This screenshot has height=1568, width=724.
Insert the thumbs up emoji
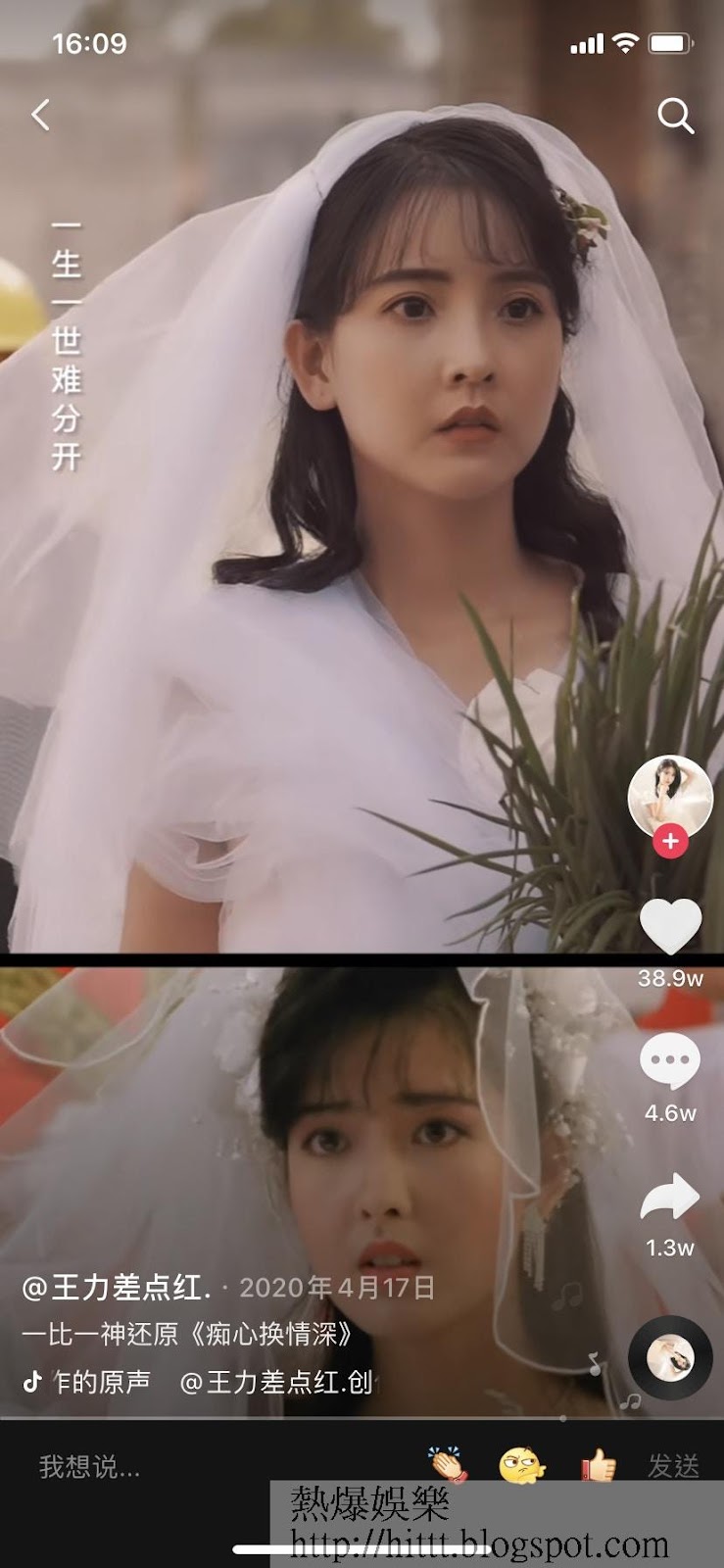598,1466
